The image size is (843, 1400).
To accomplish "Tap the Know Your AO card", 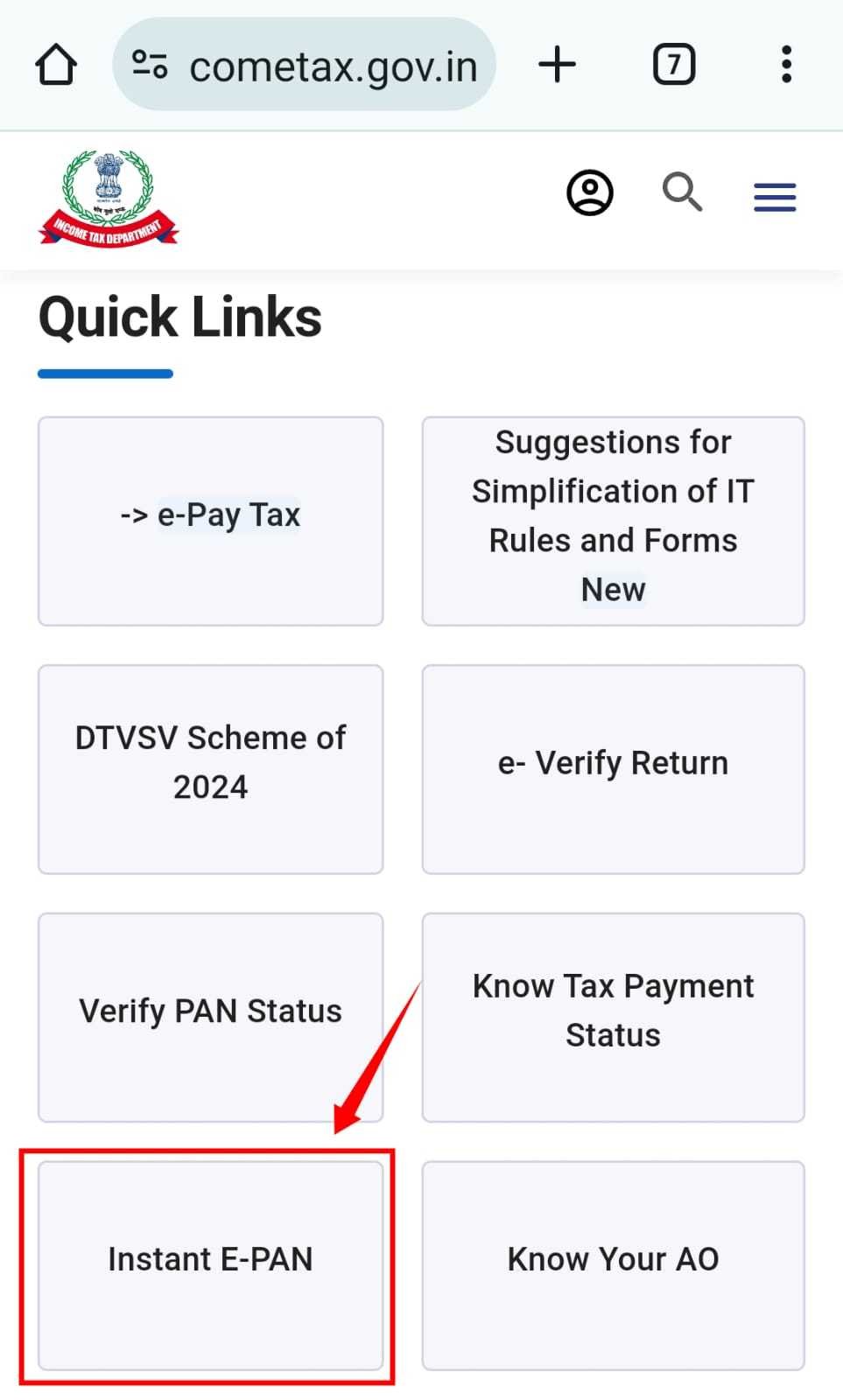I will click(613, 1264).
